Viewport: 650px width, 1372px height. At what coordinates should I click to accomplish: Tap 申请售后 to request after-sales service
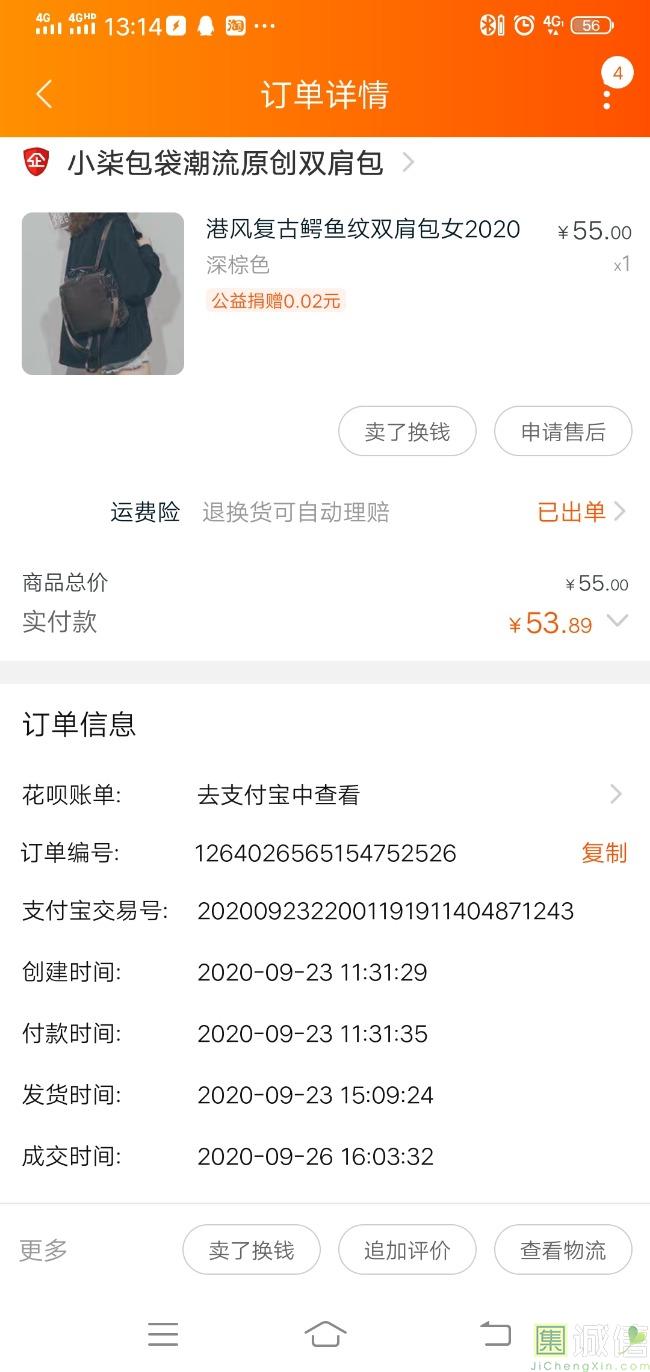click(563, 432)
